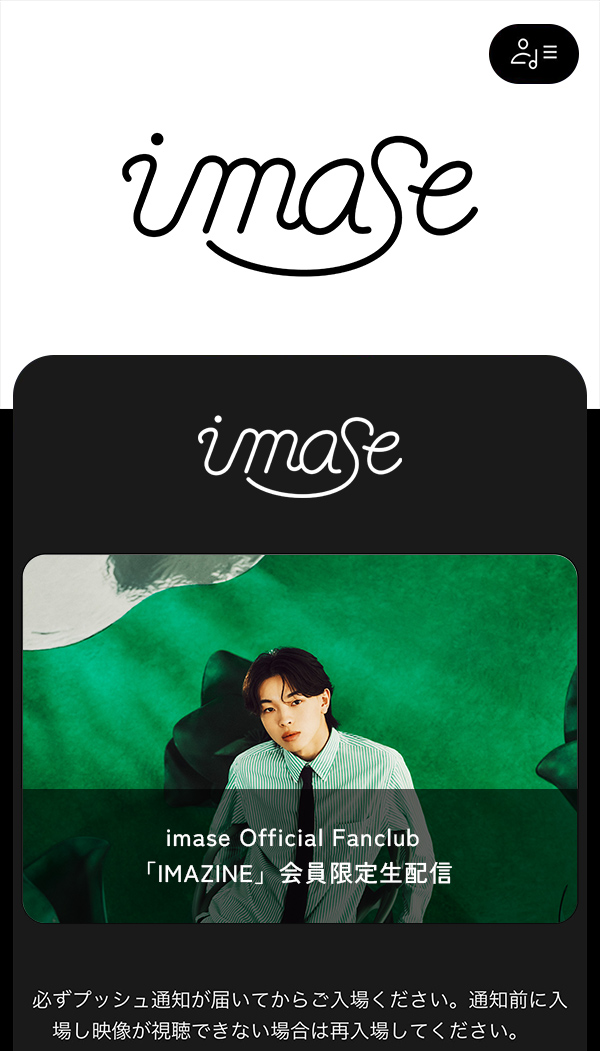Screen dimensions: 600x1051
Task: Open the member menu button
Action: coord(533,53)
